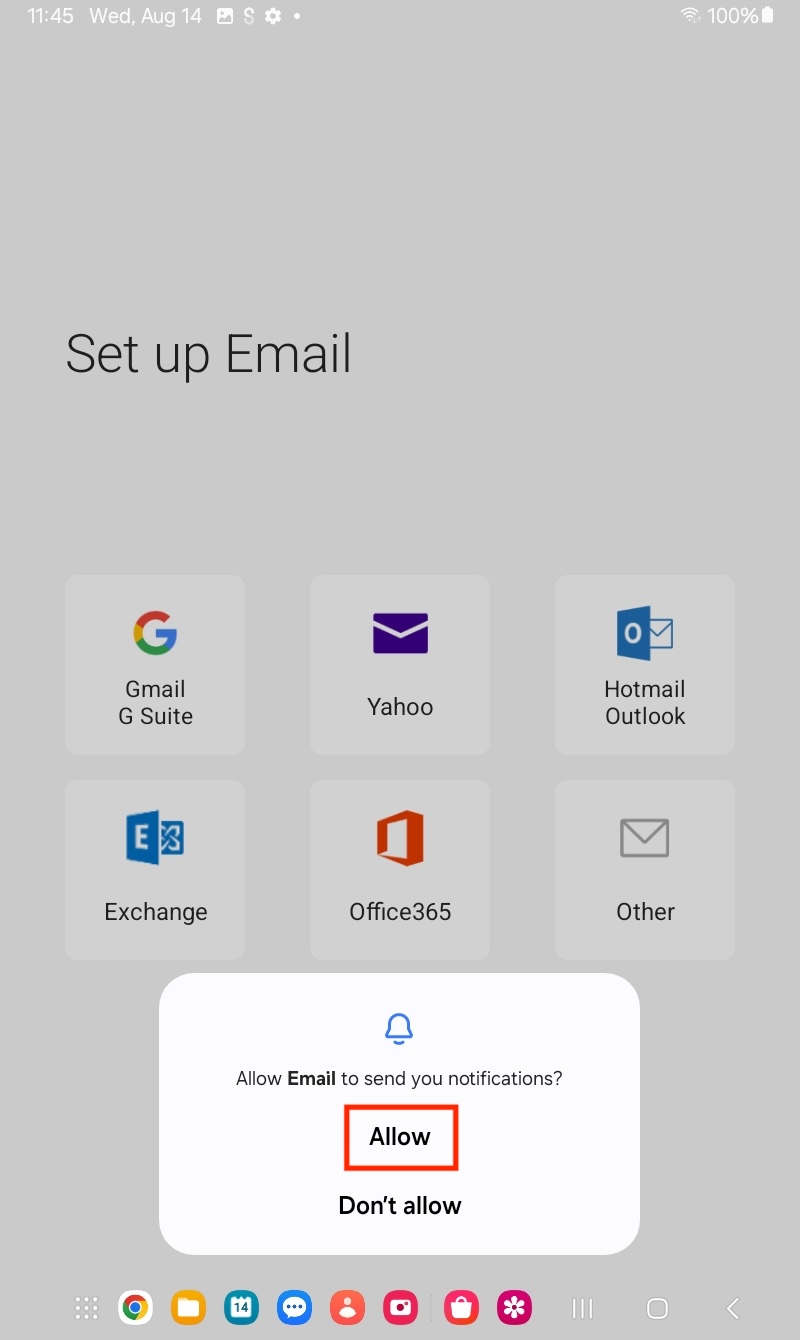Open the Messages app in taskbar

point(294,1307)
